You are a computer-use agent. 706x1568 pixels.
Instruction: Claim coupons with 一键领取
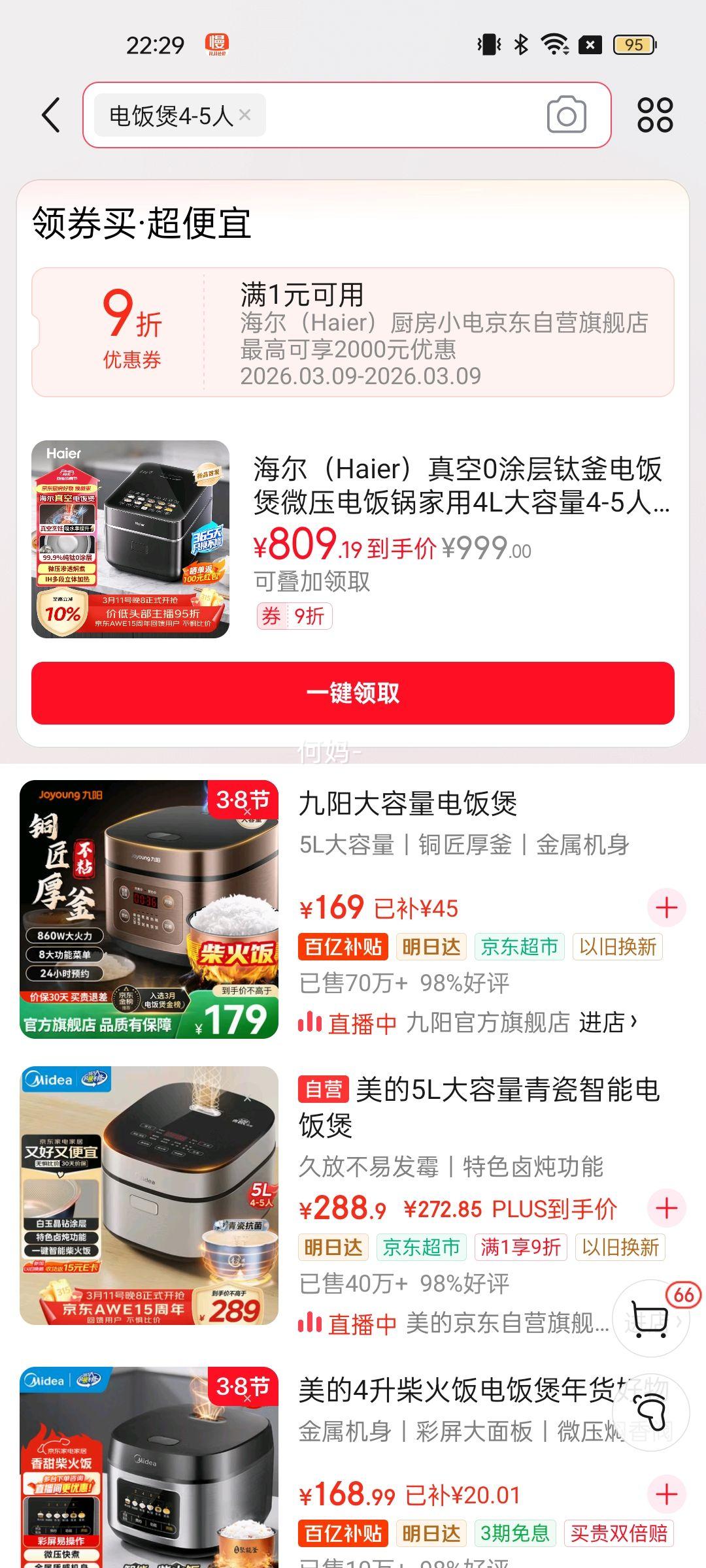point(353,693)
